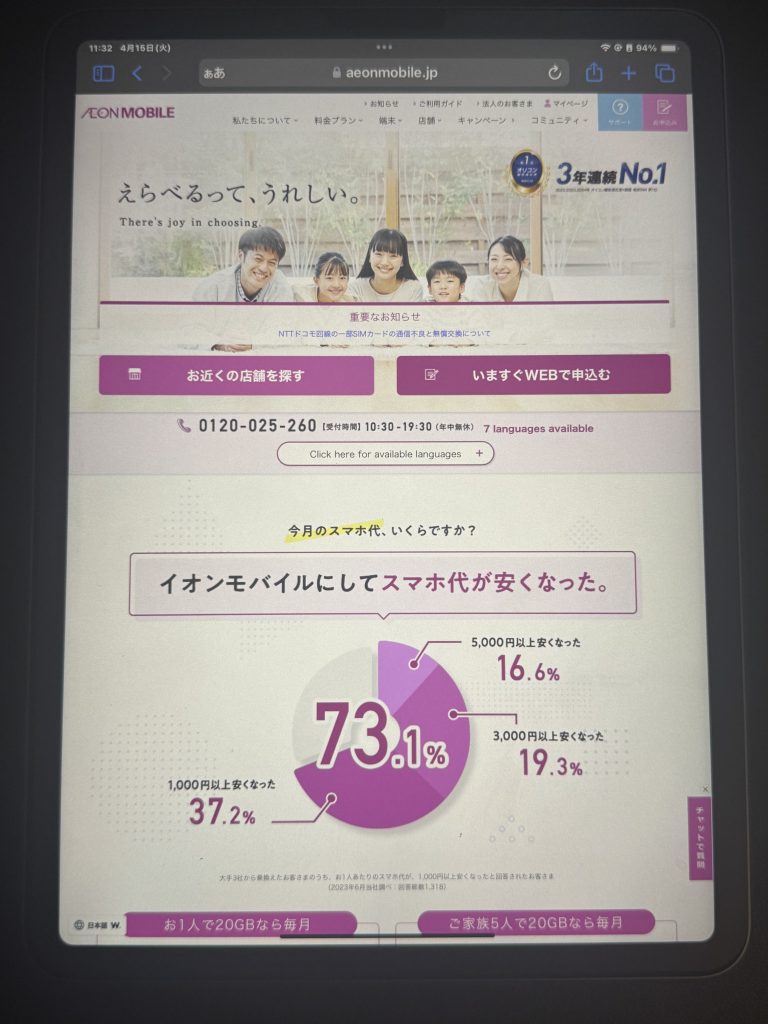
Task: Show the tab overview
Action: 664,73
